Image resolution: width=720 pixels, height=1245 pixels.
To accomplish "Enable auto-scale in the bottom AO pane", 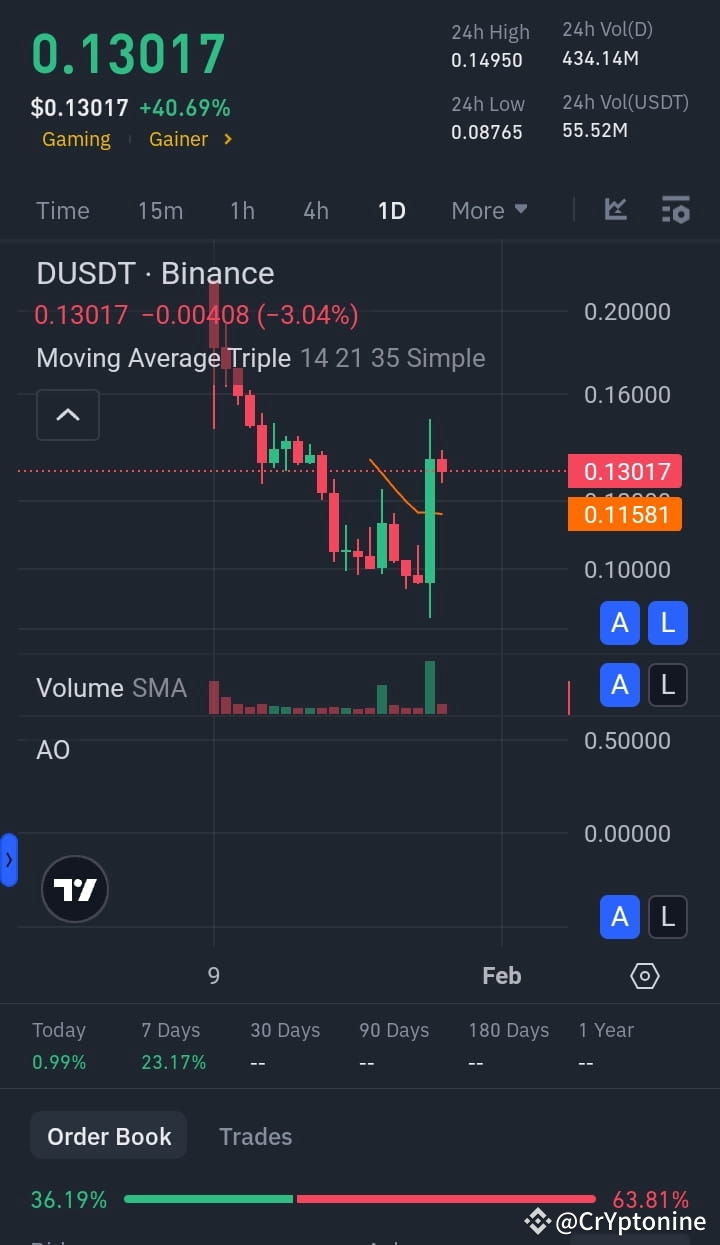I will coord(620,917).
